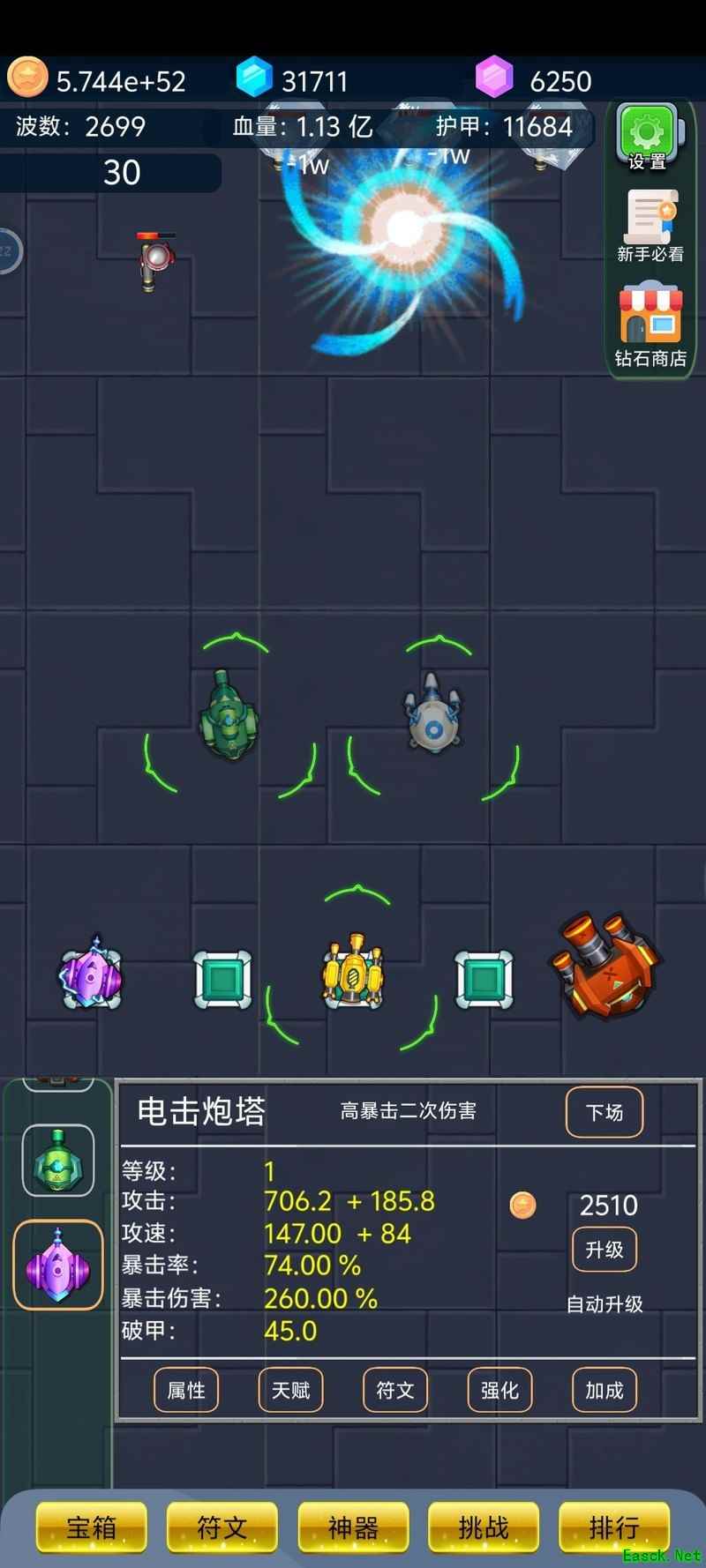Open the 属性 attributes panel
Viewport: 706px width, 1568px height.
tap(186, 1391)
